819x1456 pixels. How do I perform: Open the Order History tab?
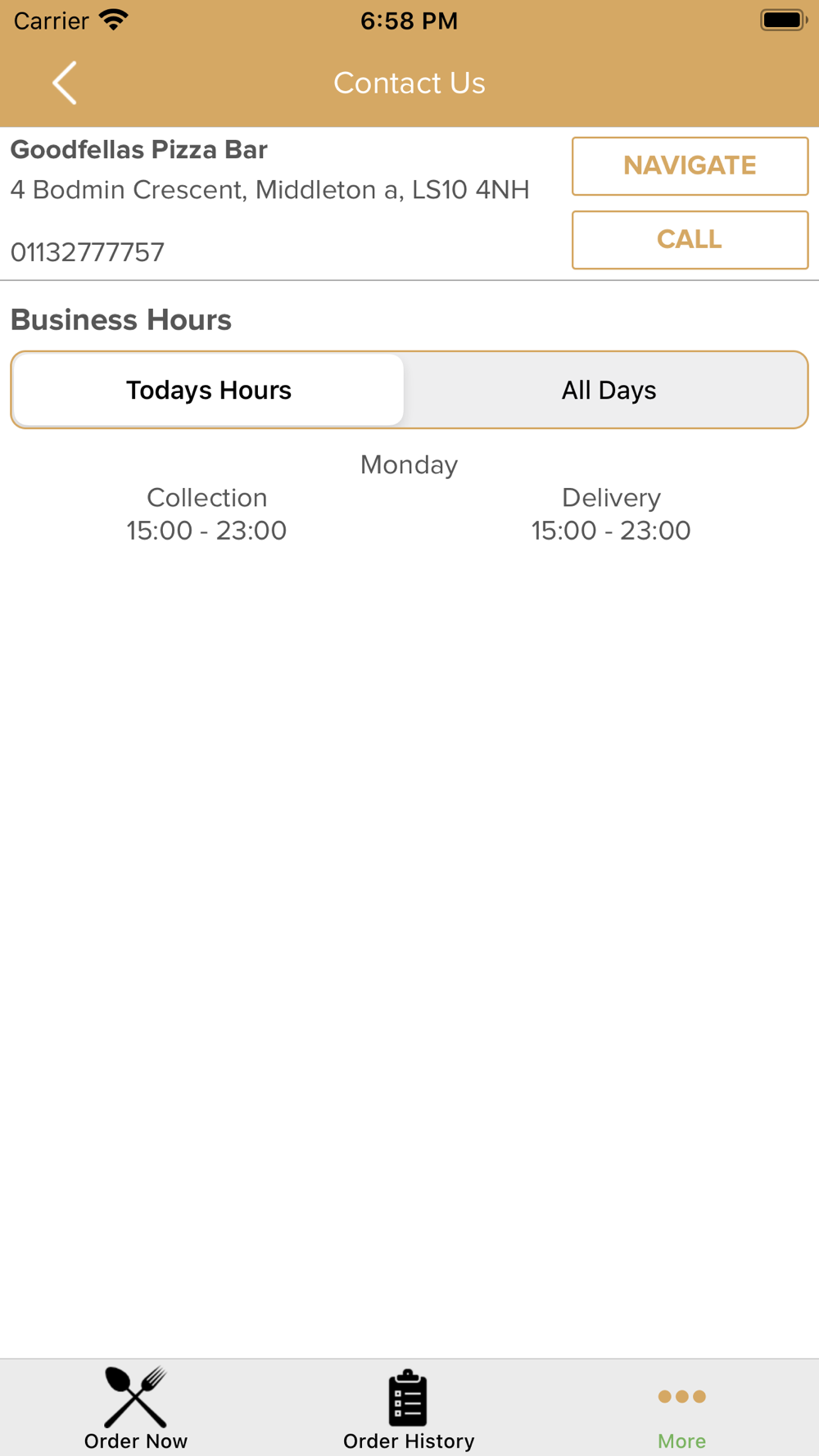point(409,1409)
